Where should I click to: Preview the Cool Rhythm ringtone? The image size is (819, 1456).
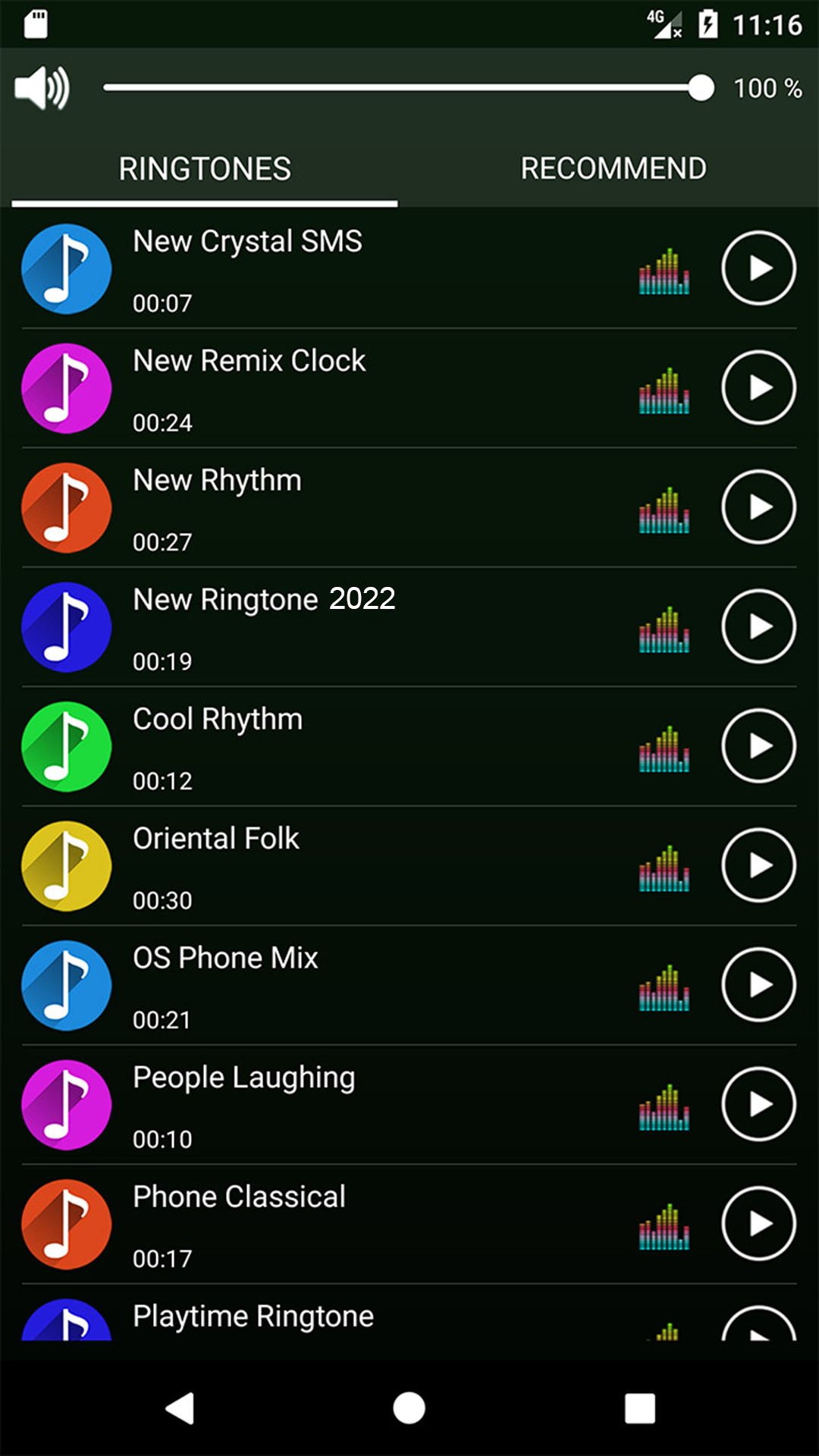click(758, 745)
